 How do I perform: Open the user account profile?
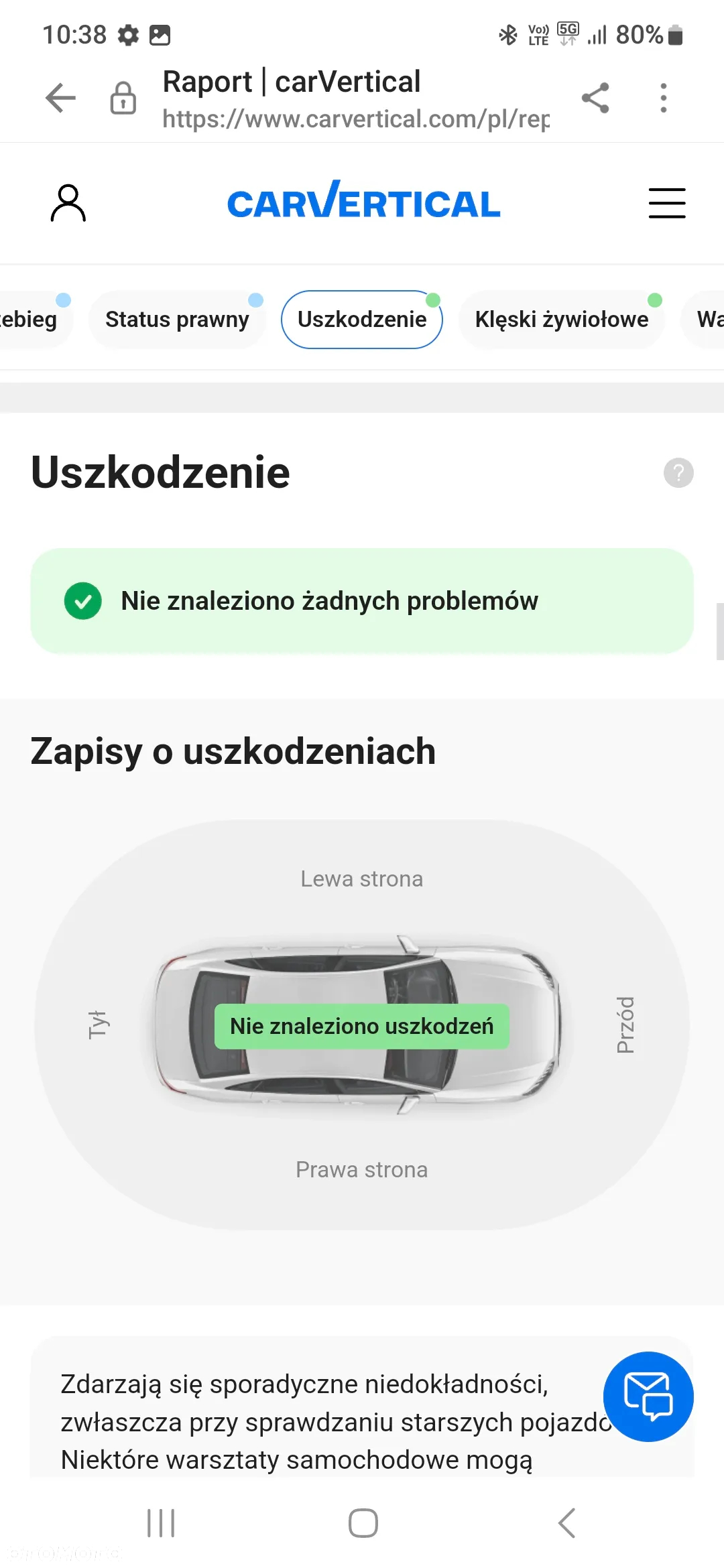68,203
